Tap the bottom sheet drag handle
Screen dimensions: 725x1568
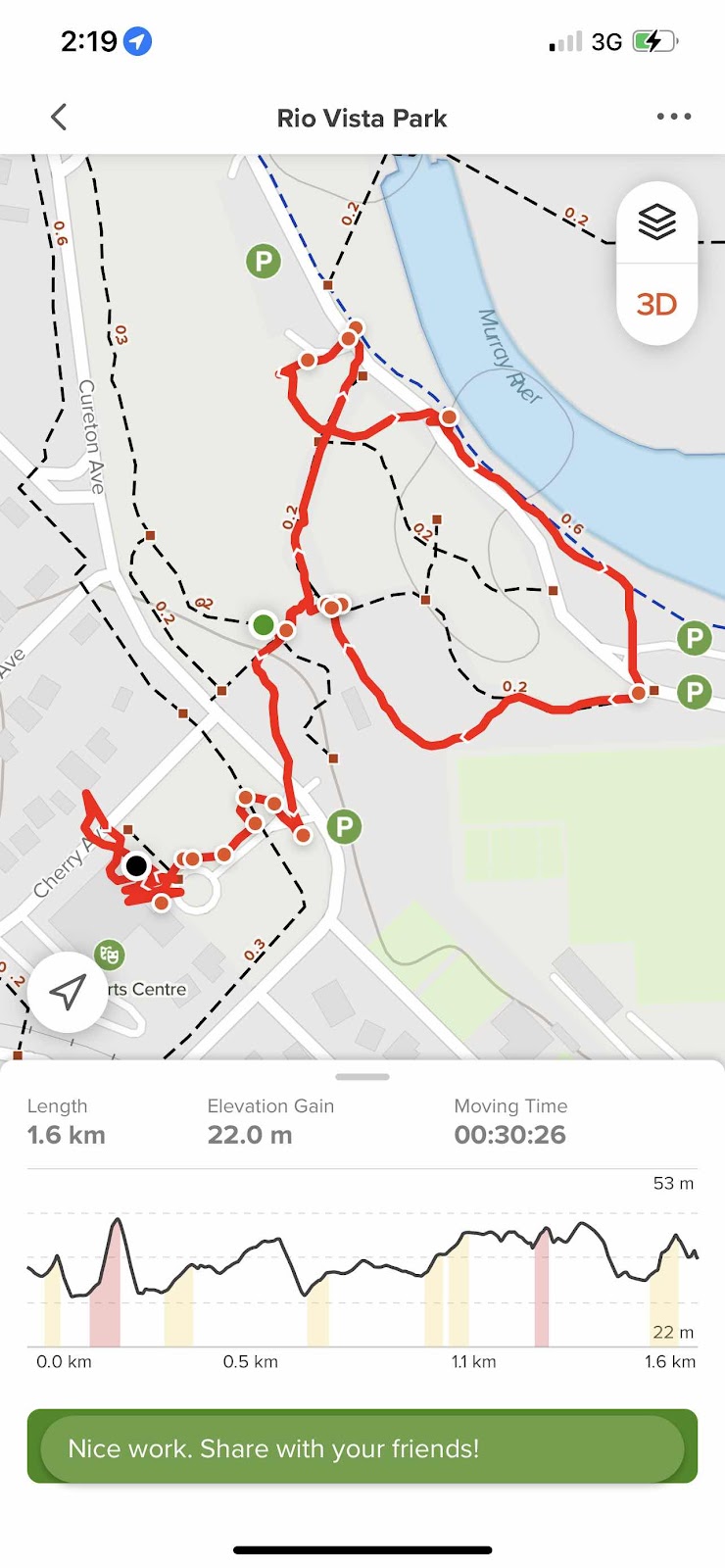click(x=362, y=1076)
